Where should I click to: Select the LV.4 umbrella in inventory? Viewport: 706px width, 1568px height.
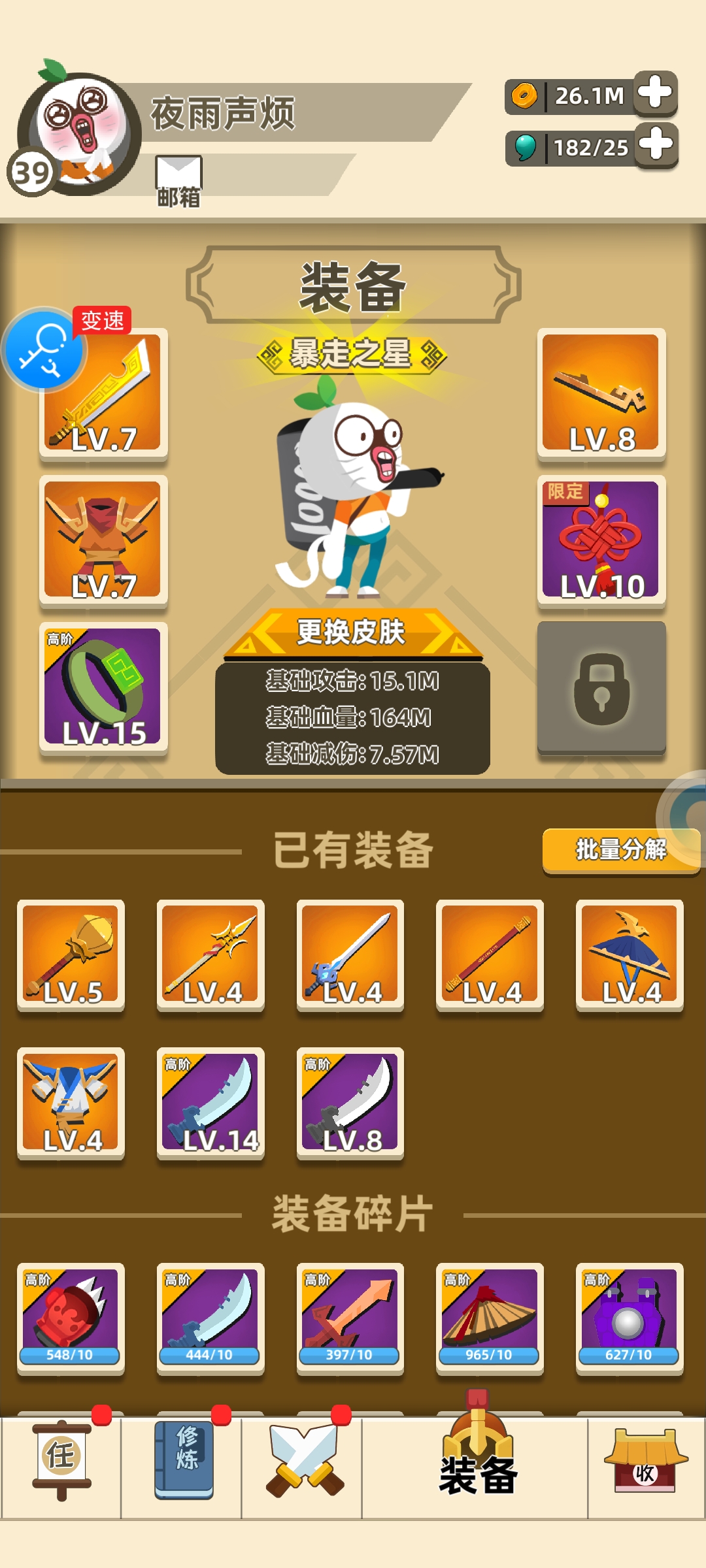tap(630, 955)
